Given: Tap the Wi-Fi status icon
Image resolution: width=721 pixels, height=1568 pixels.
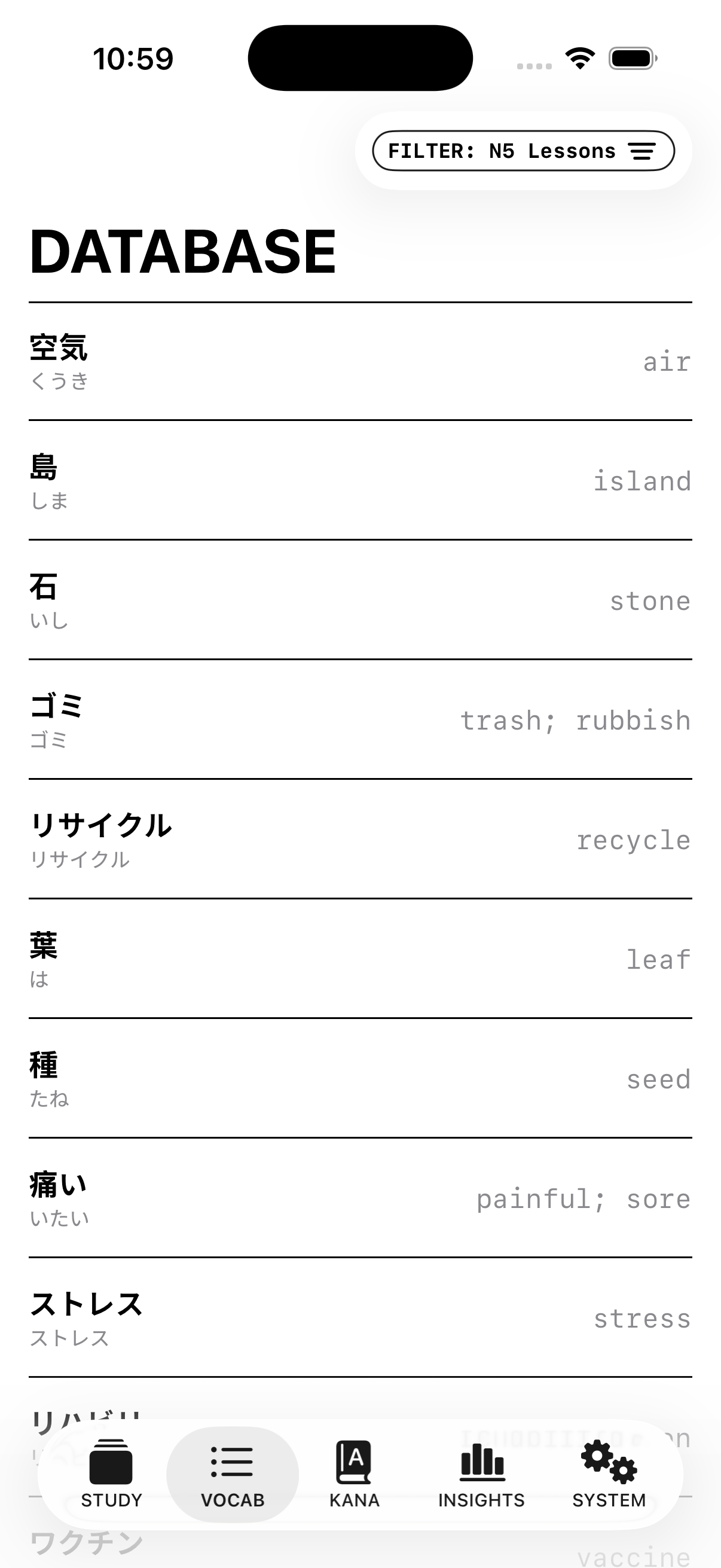Looking at the screenshot, I should pyautogui.click(x=579, y=57).
